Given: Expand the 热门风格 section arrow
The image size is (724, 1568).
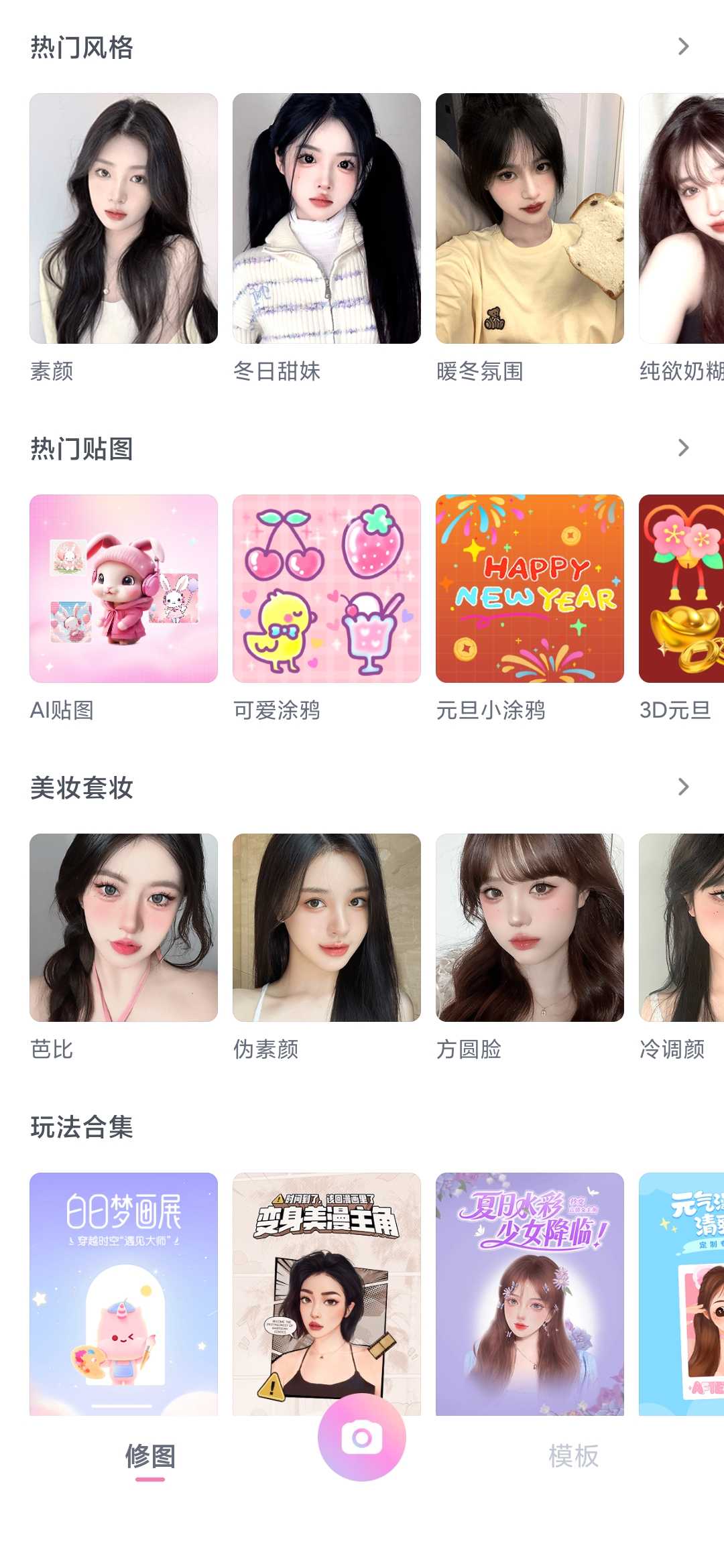Looking at the screenshot, I should click(683, 47).
